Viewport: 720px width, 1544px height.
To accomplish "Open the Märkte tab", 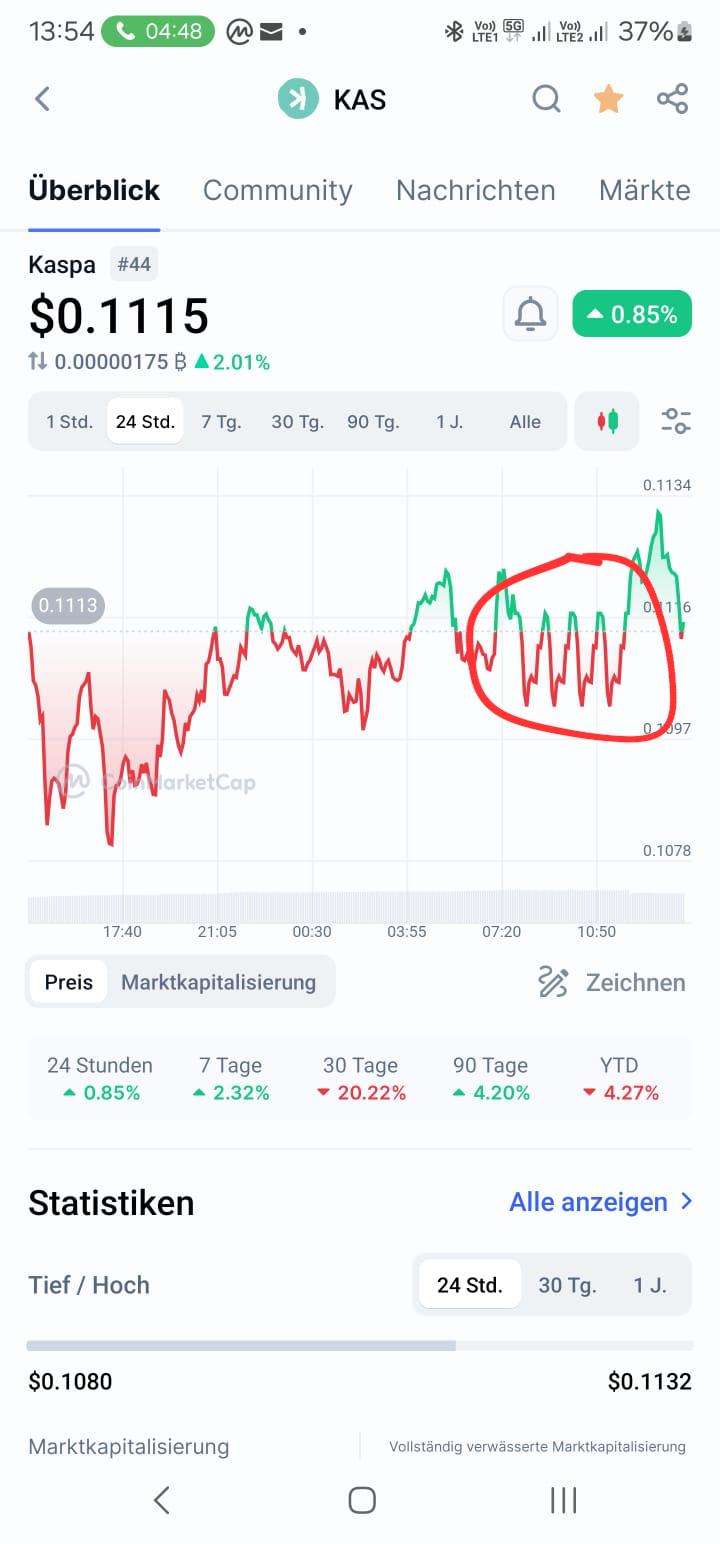I will click(x=644, y=190).
